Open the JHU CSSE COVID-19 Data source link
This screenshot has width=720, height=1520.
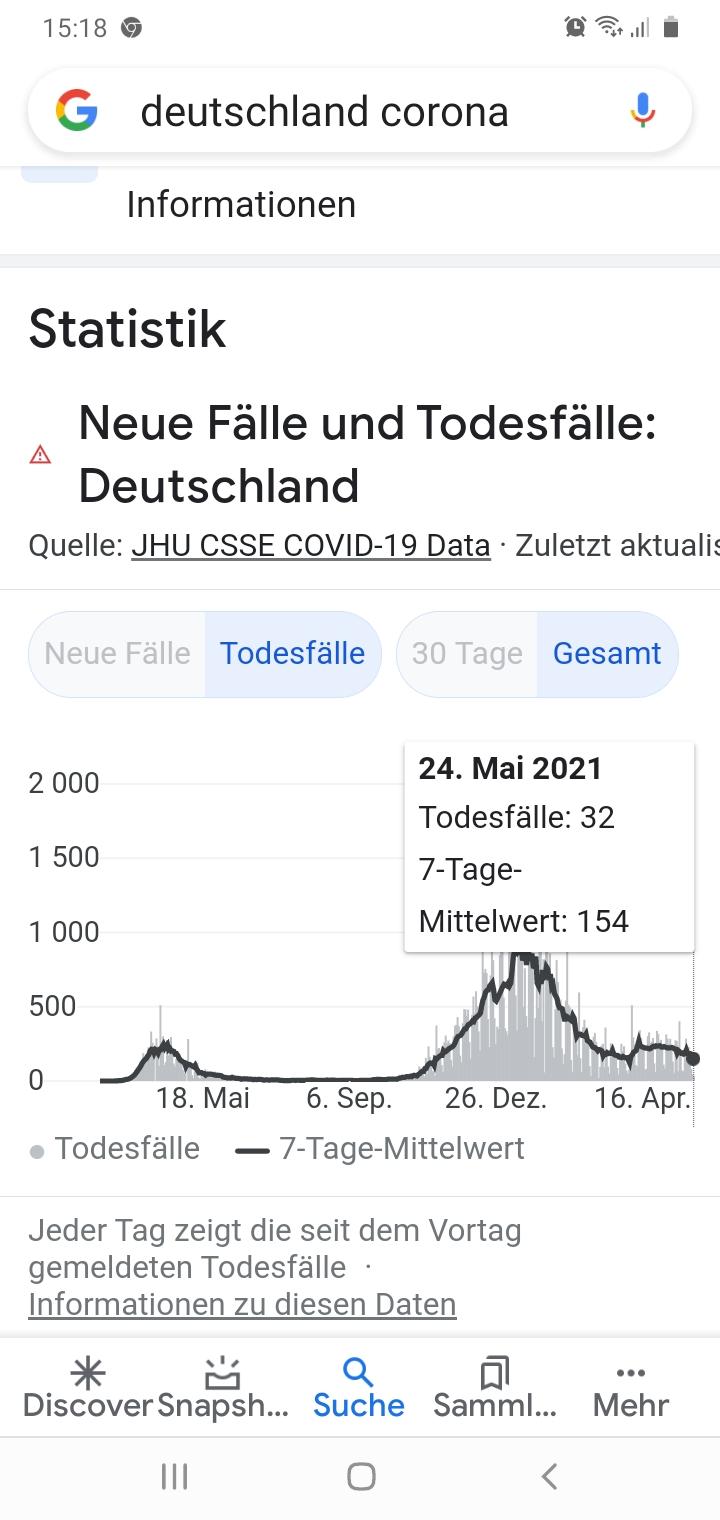[311, 545]
